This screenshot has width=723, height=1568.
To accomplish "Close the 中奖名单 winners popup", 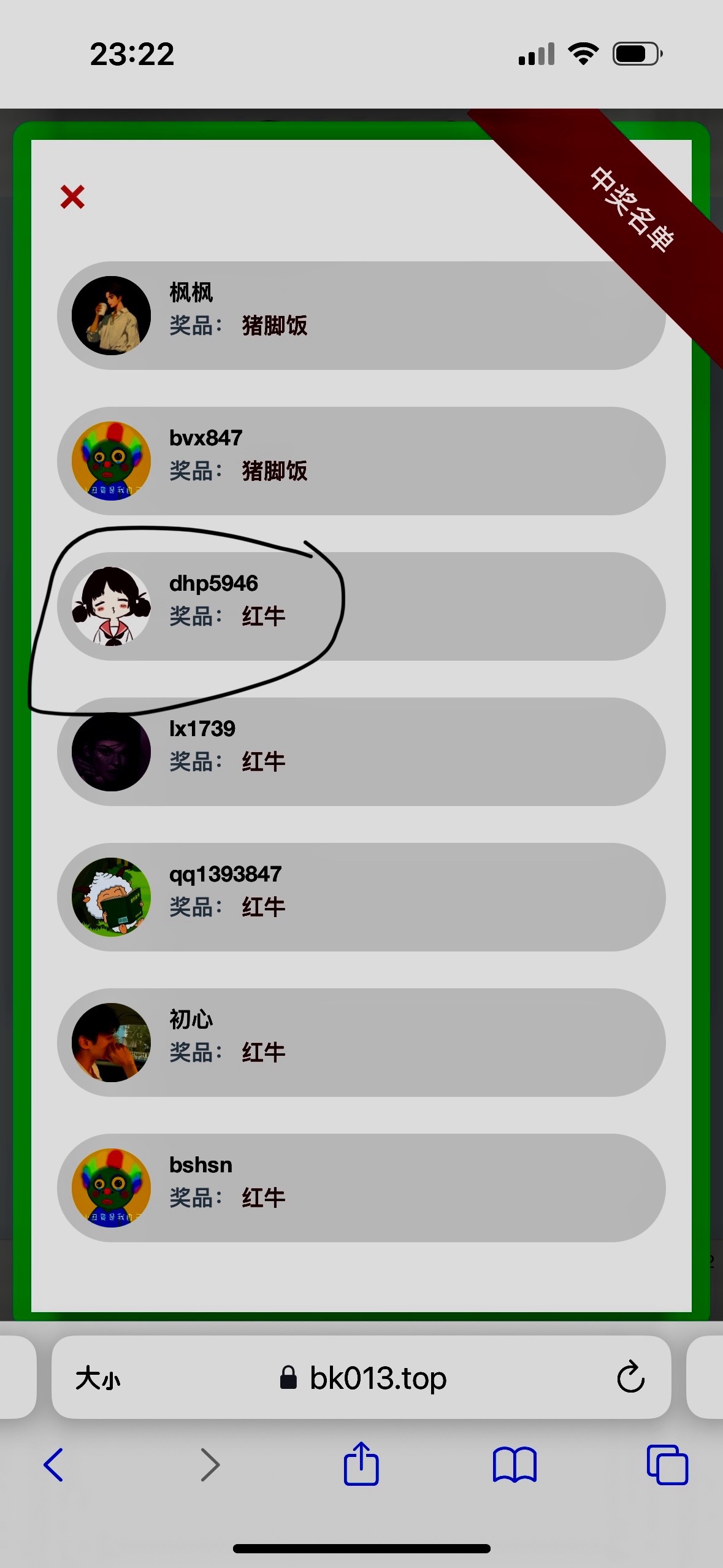I will click(x=72, y=197).
